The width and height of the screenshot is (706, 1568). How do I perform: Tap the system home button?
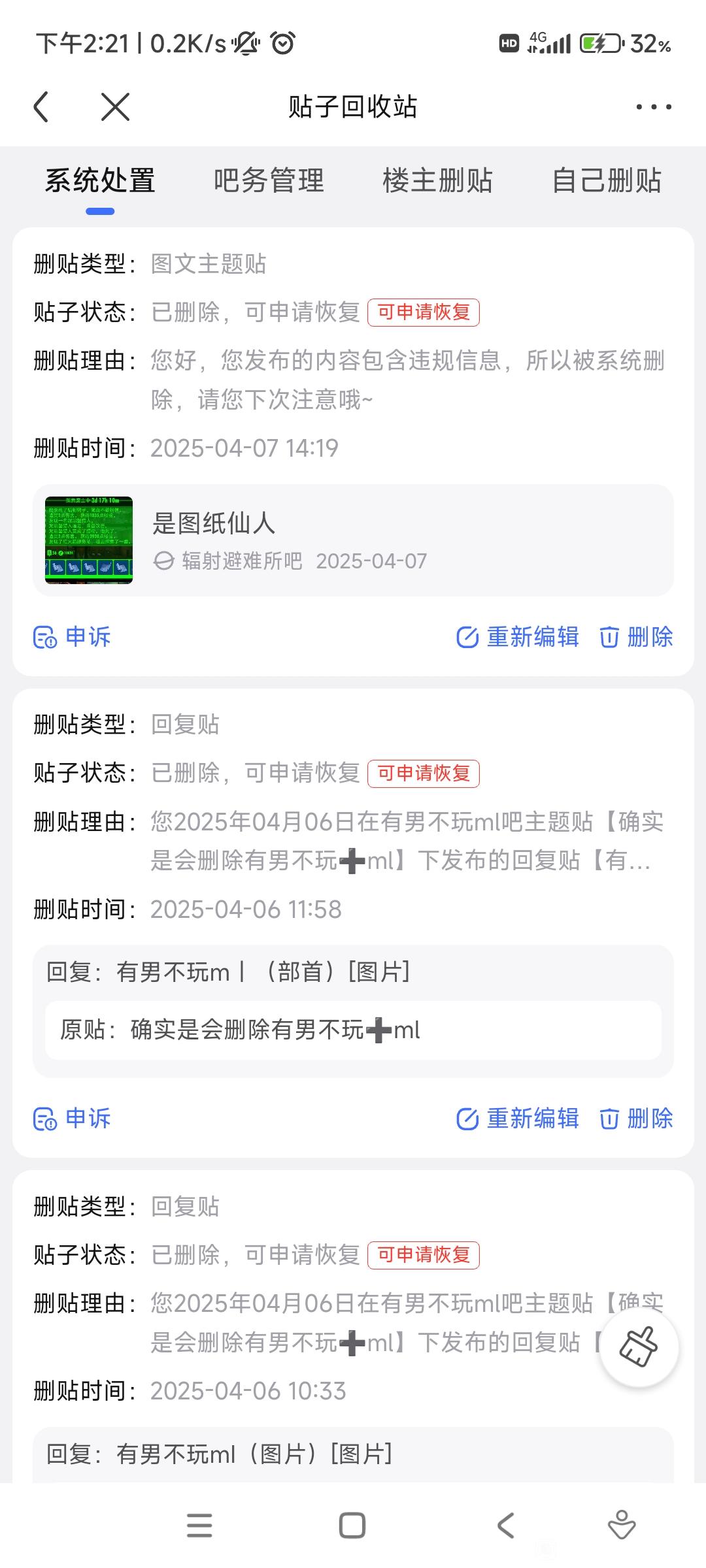(352, 1526)
